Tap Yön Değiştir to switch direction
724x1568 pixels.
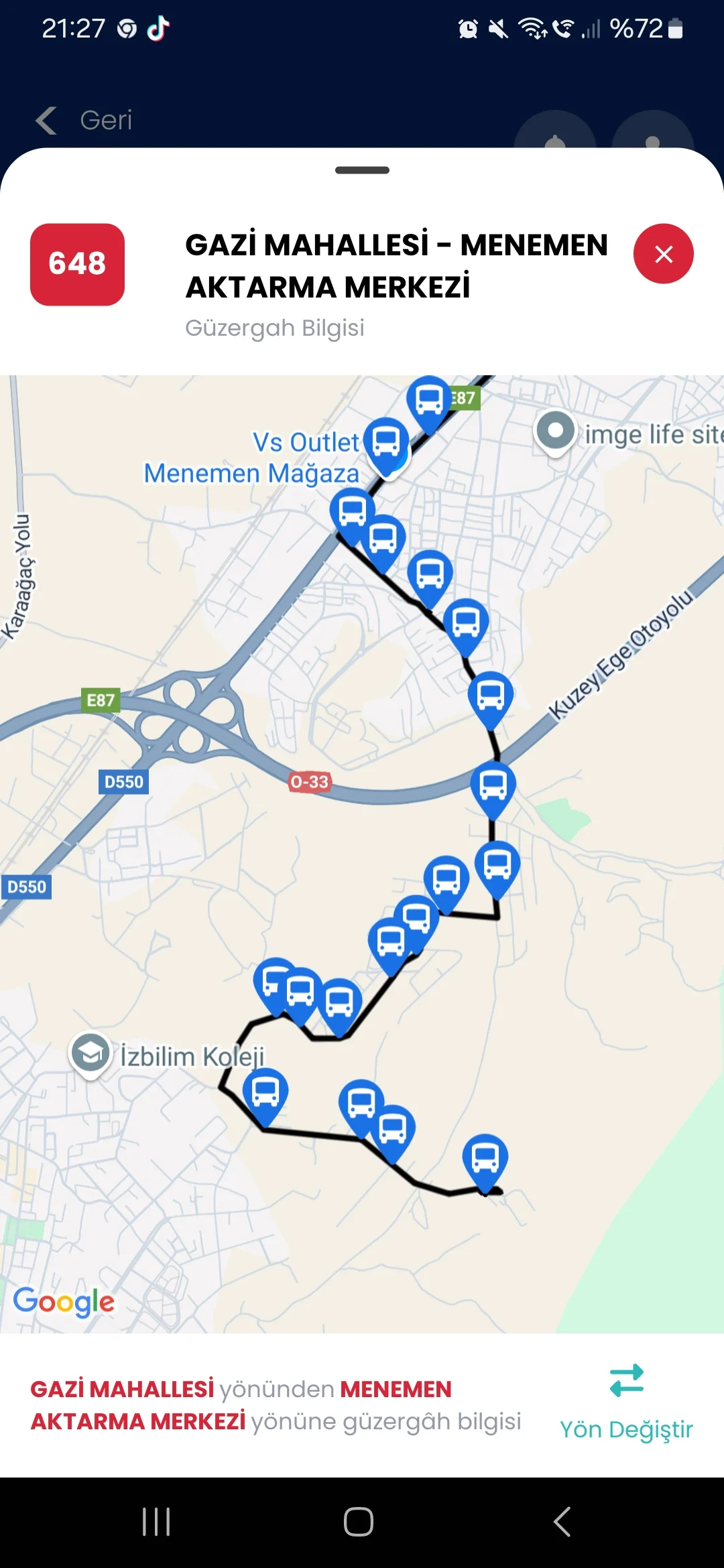[626, 1402]
